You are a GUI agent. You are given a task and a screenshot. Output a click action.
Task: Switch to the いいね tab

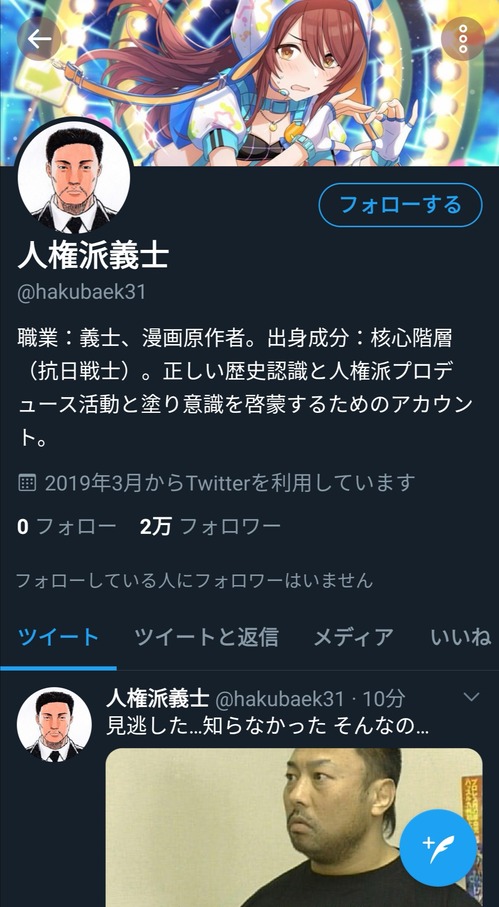[461, 637]
